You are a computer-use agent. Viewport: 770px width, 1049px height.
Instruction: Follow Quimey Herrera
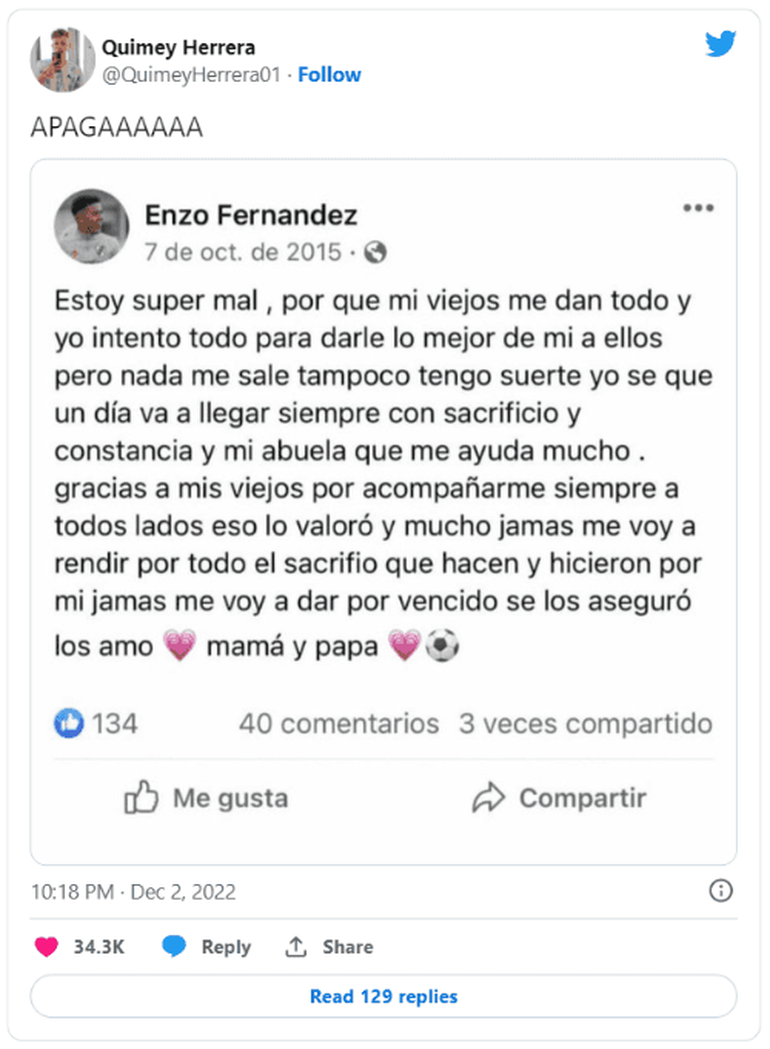point(329,75)
